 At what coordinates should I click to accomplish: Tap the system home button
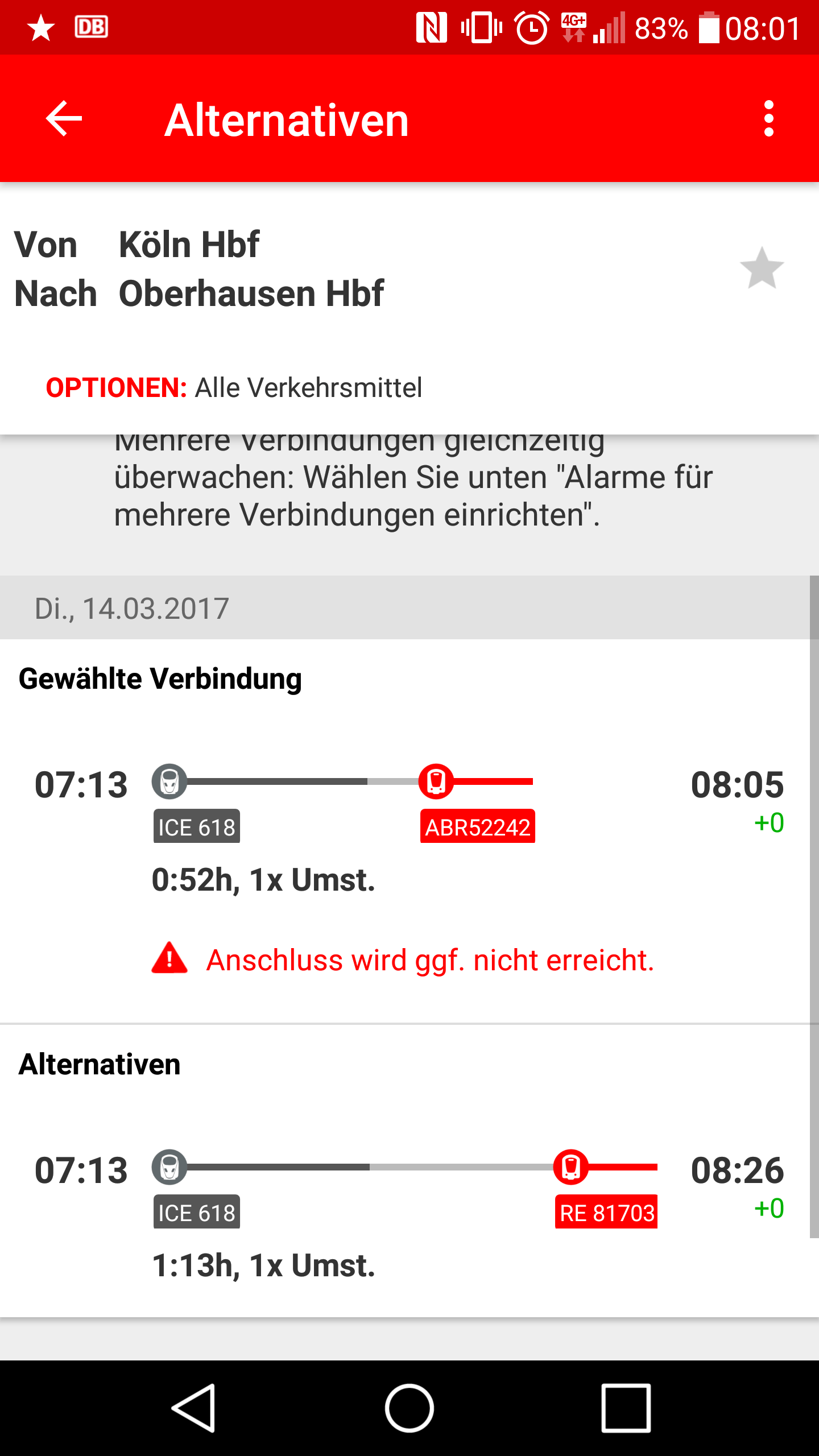409,1408
